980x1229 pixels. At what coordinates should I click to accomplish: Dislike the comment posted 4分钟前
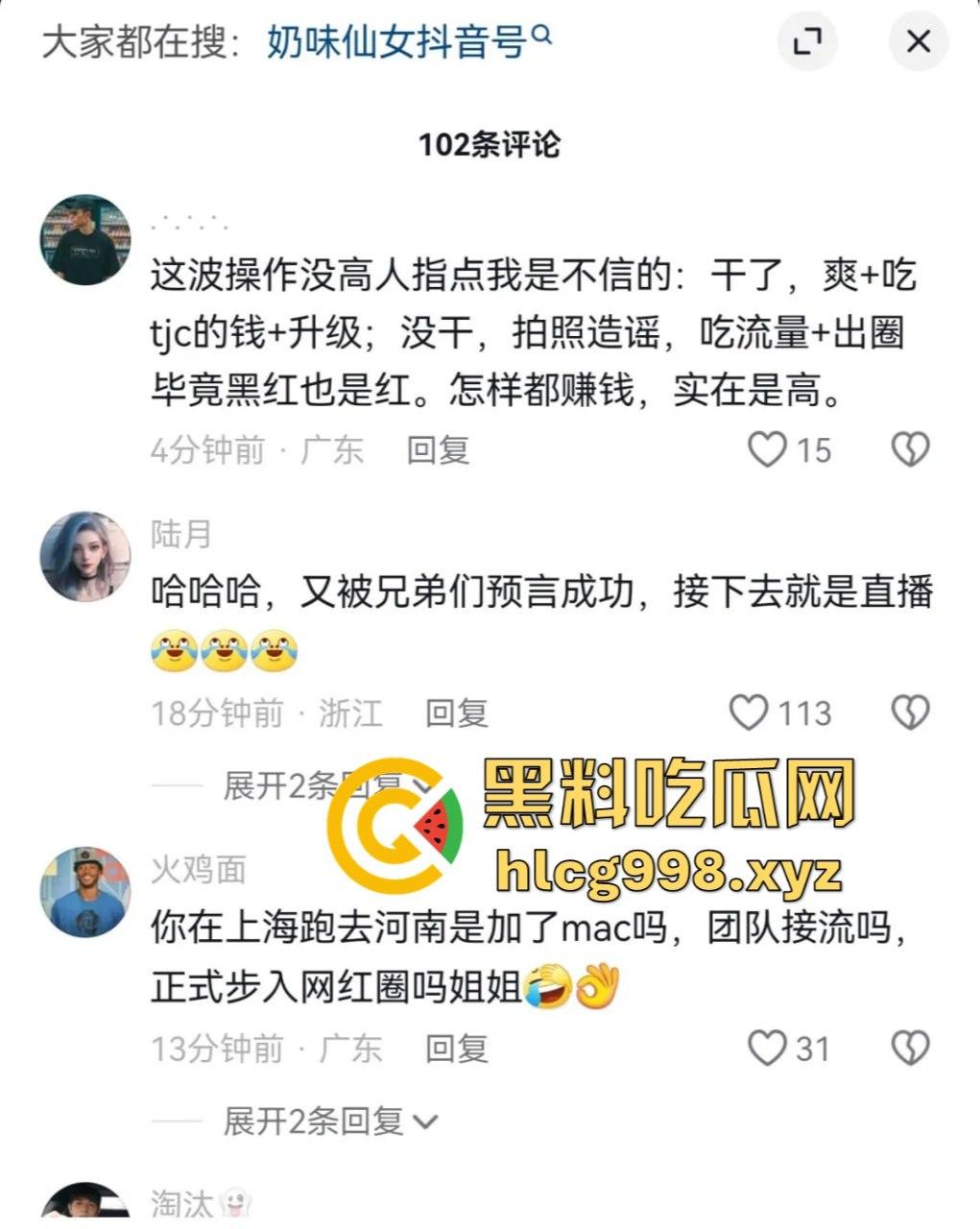click(x=910, y=449)
